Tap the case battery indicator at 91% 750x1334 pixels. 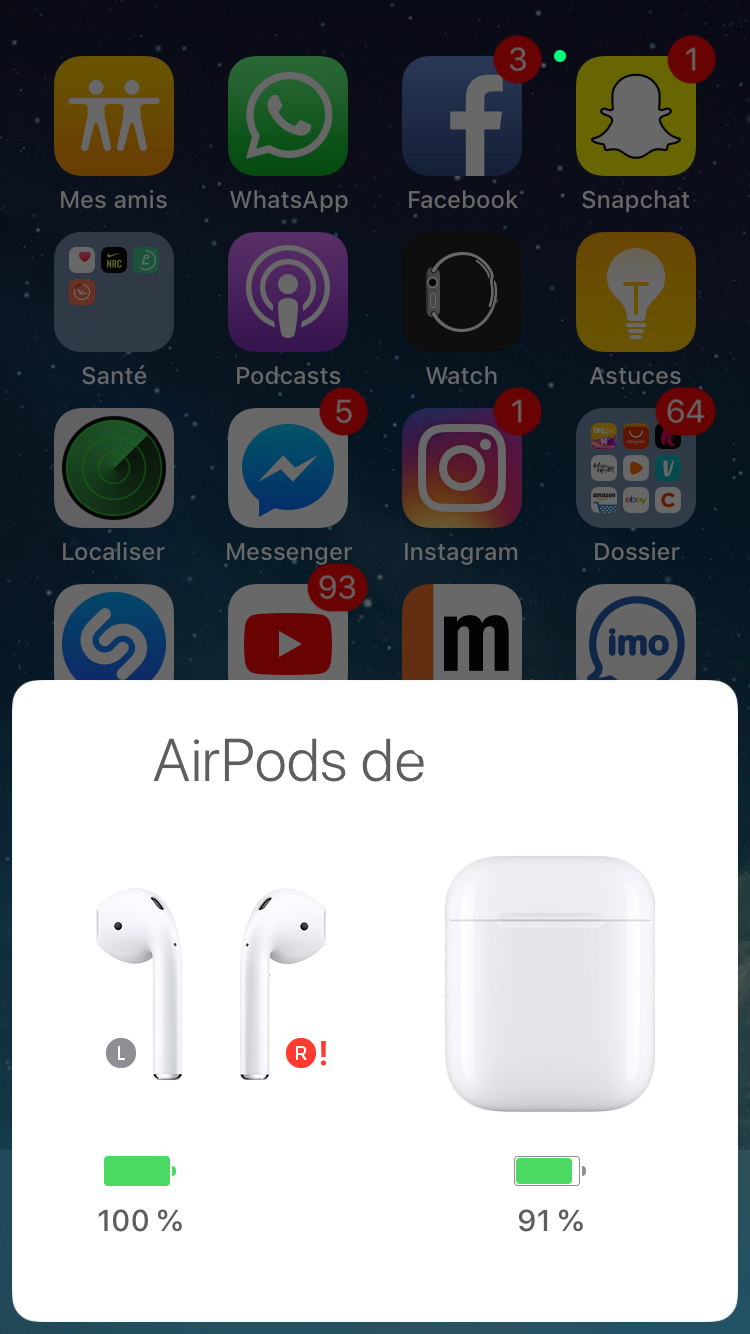(x=548, y=1170)
